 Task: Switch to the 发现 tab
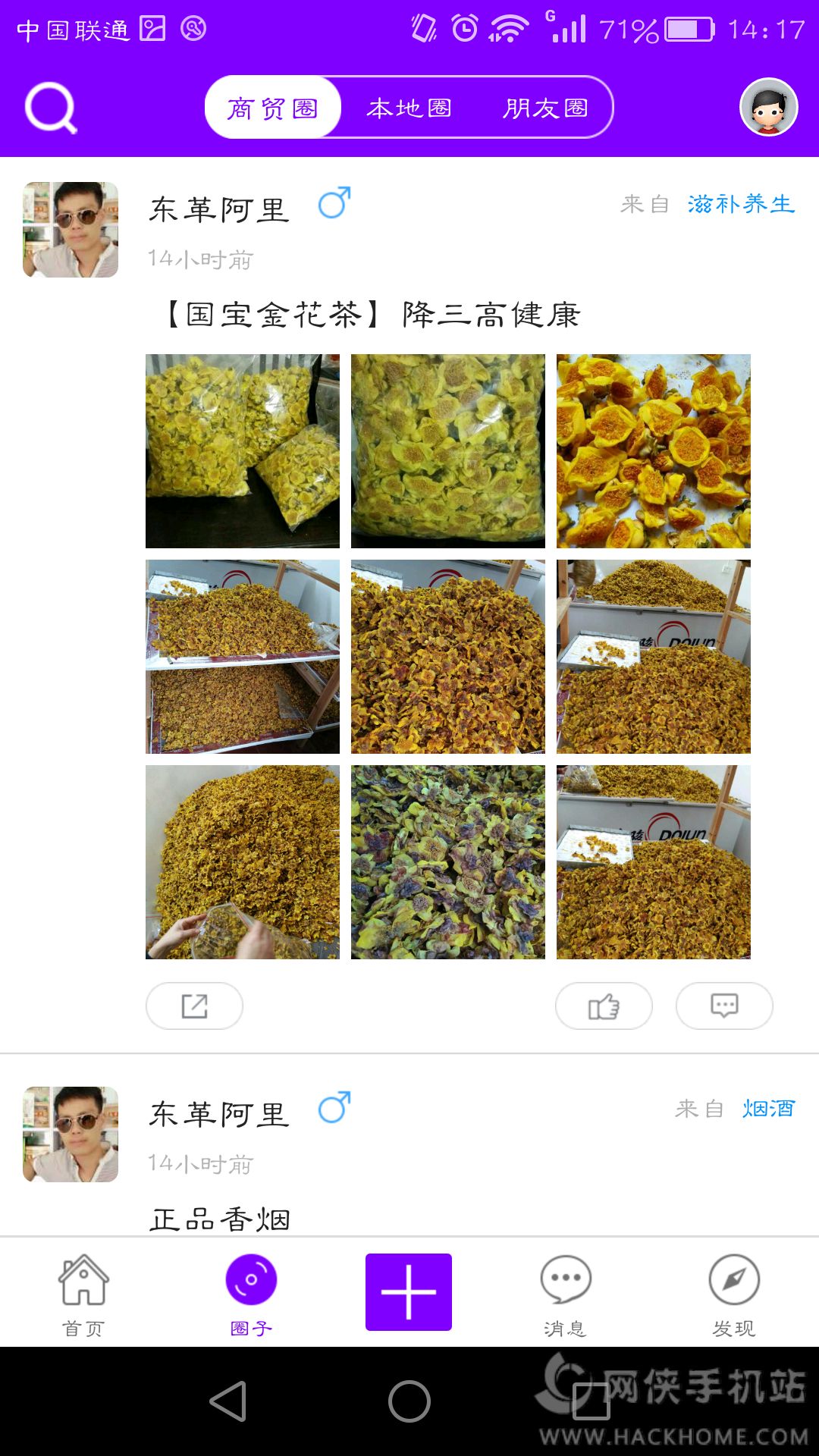734,1295
